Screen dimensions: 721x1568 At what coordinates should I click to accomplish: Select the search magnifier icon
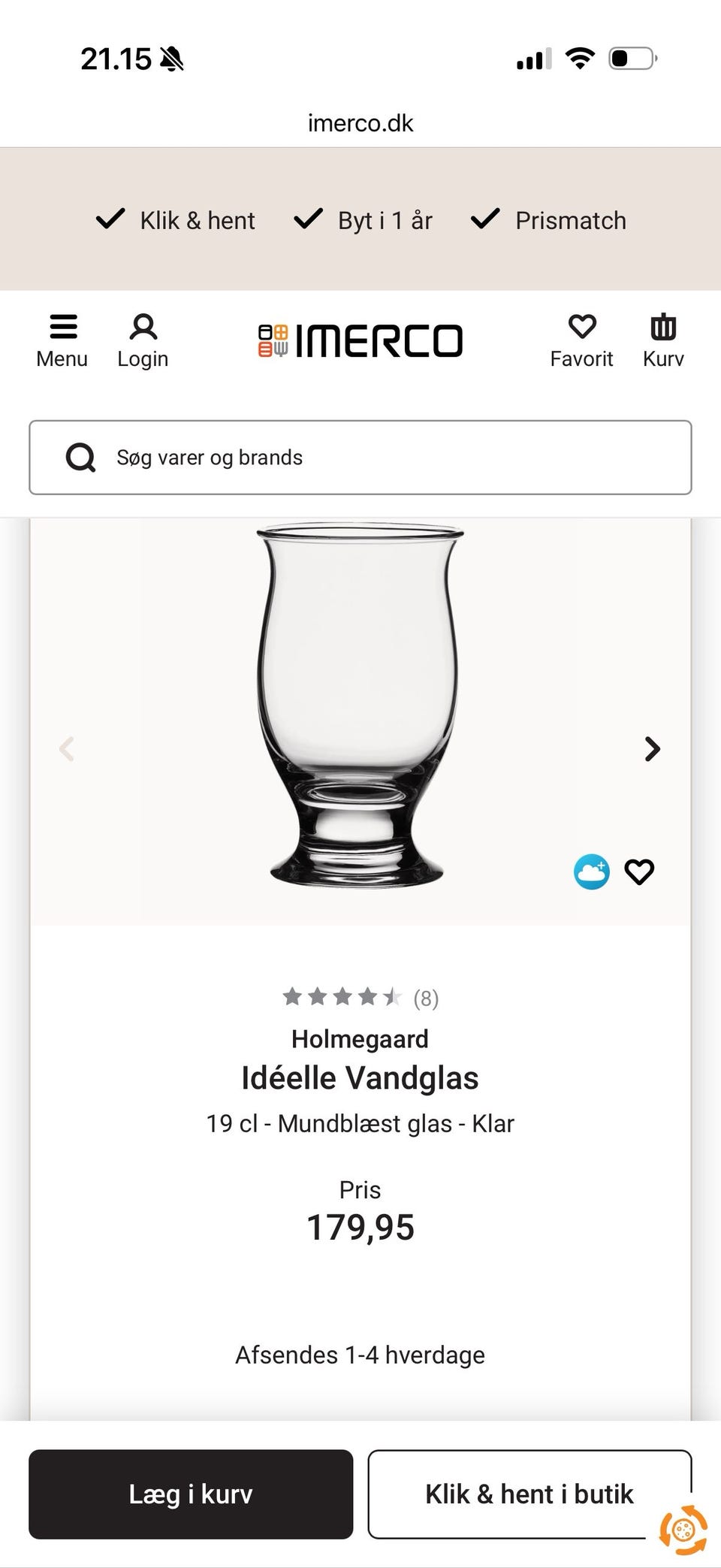[79, 457]
